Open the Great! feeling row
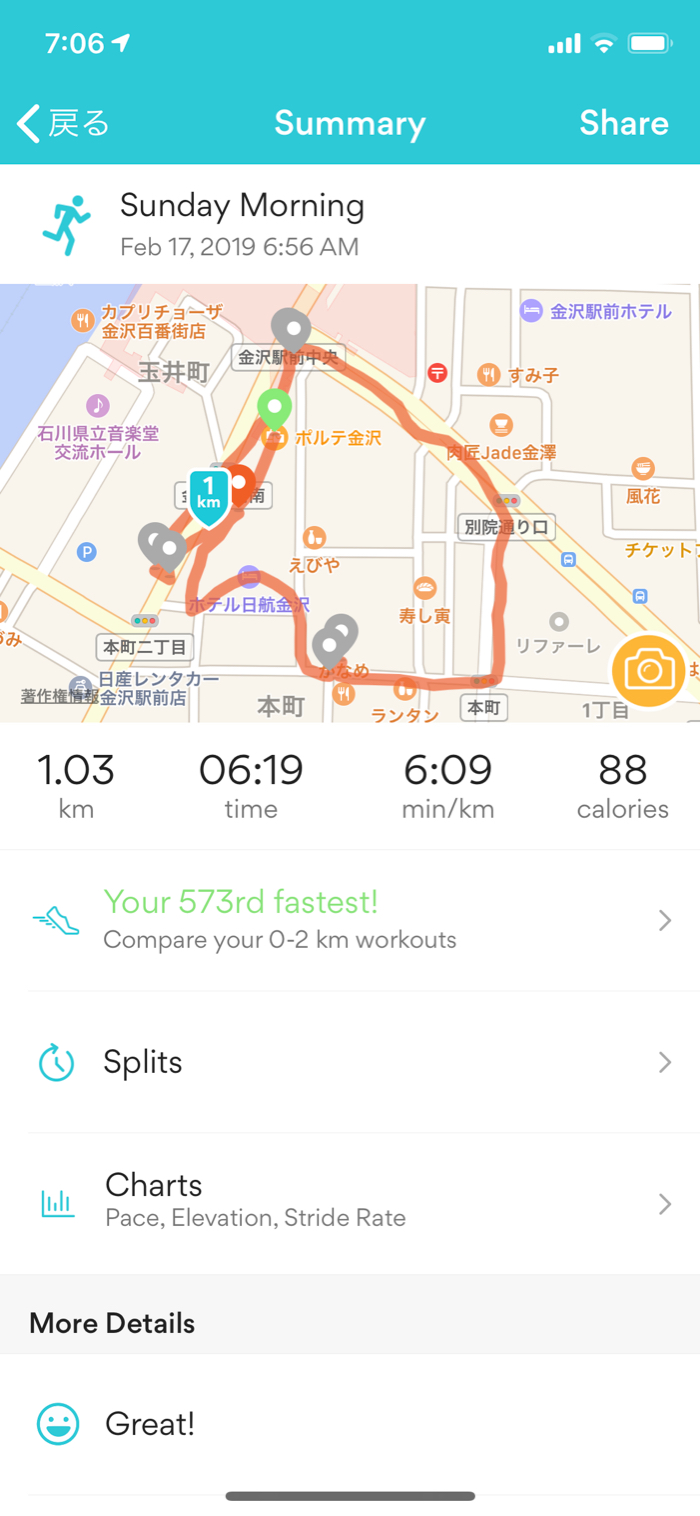Viewport: 700px width, 1516px height. [x=350, y=1424]
